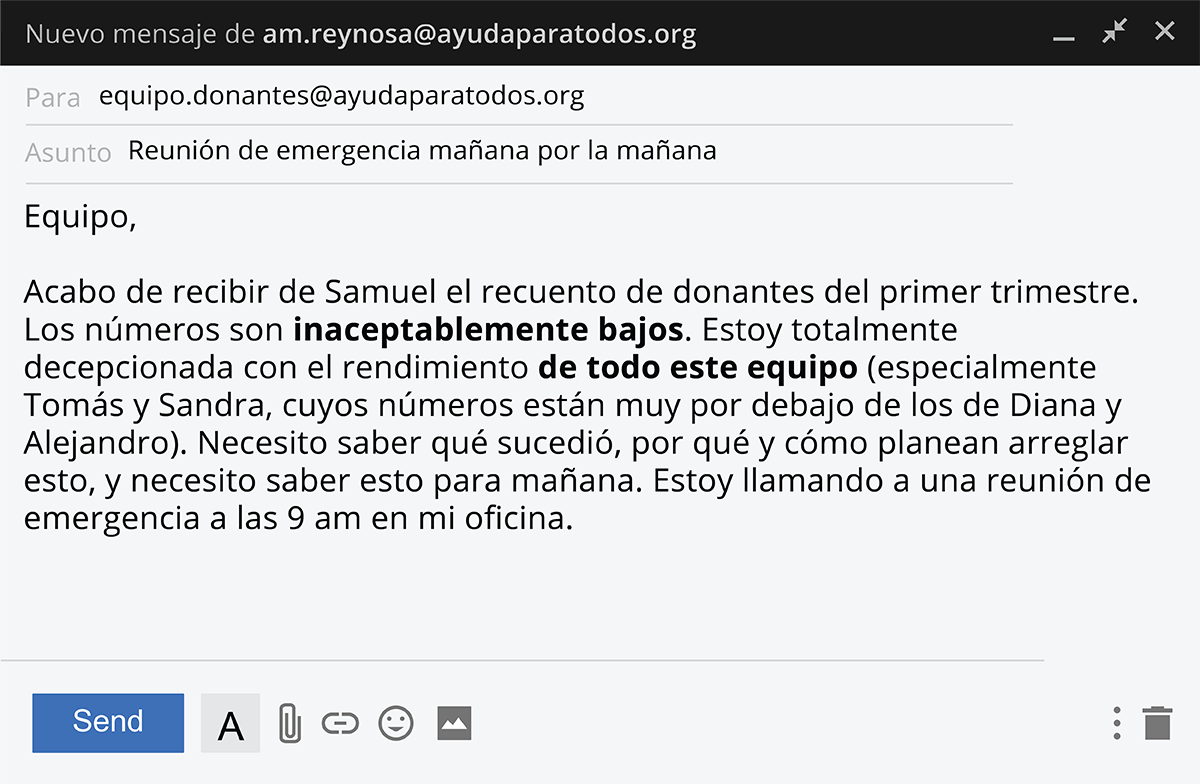Discard this draft with the trash icon
The width and height of the screenshot is (1200, 784).
point(1157,723)
